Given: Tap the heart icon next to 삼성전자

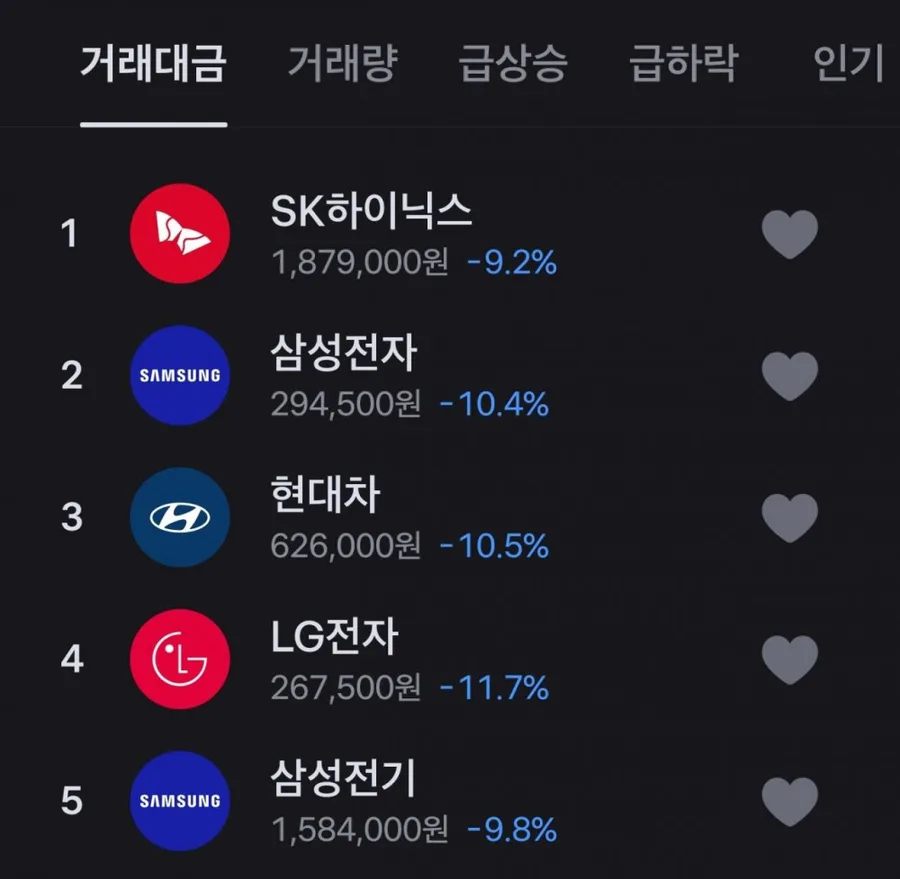Looking at the screenshot, I should (x=790, y=376).
